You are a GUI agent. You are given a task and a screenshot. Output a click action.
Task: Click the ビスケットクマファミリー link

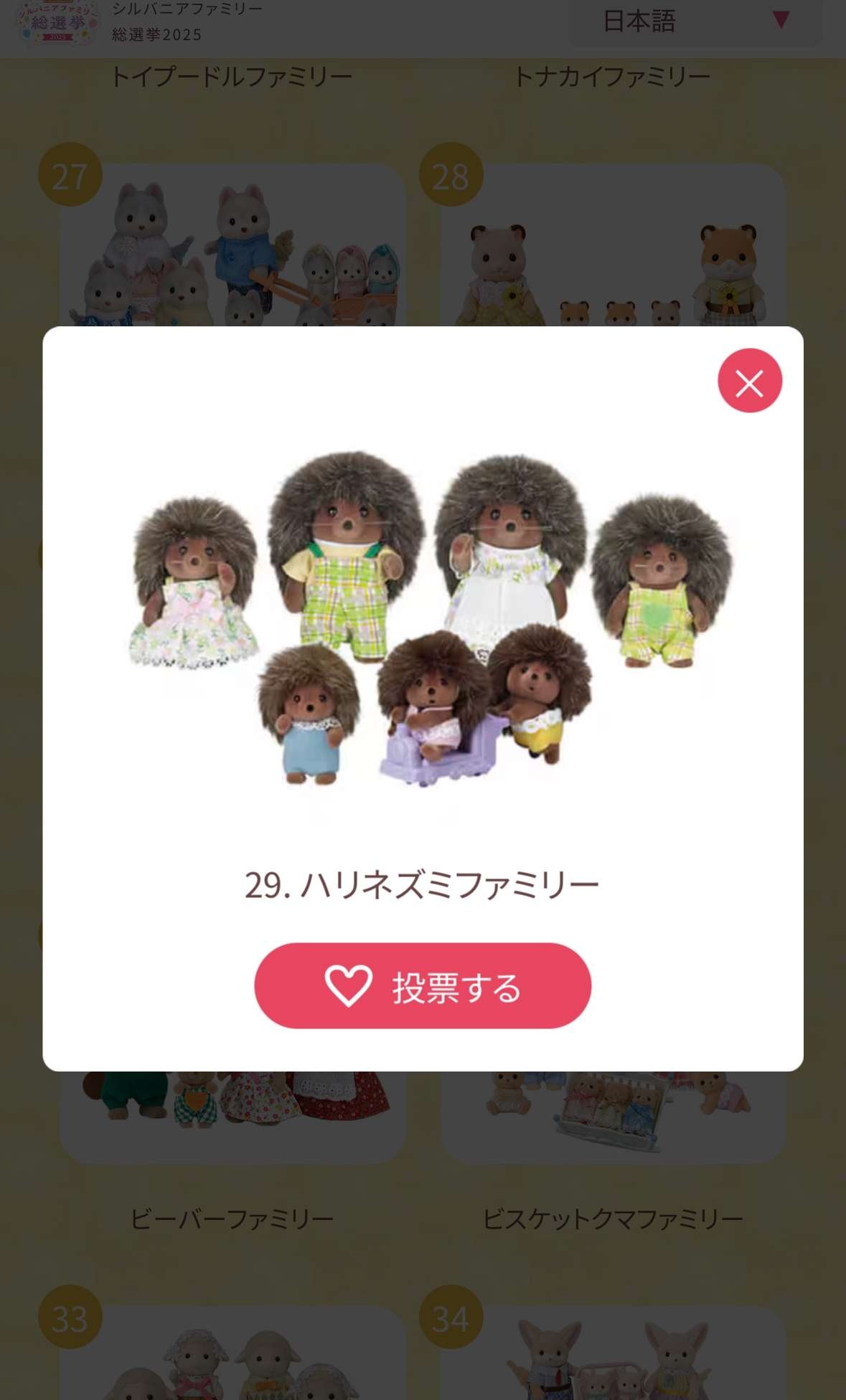coord(614,1217)
